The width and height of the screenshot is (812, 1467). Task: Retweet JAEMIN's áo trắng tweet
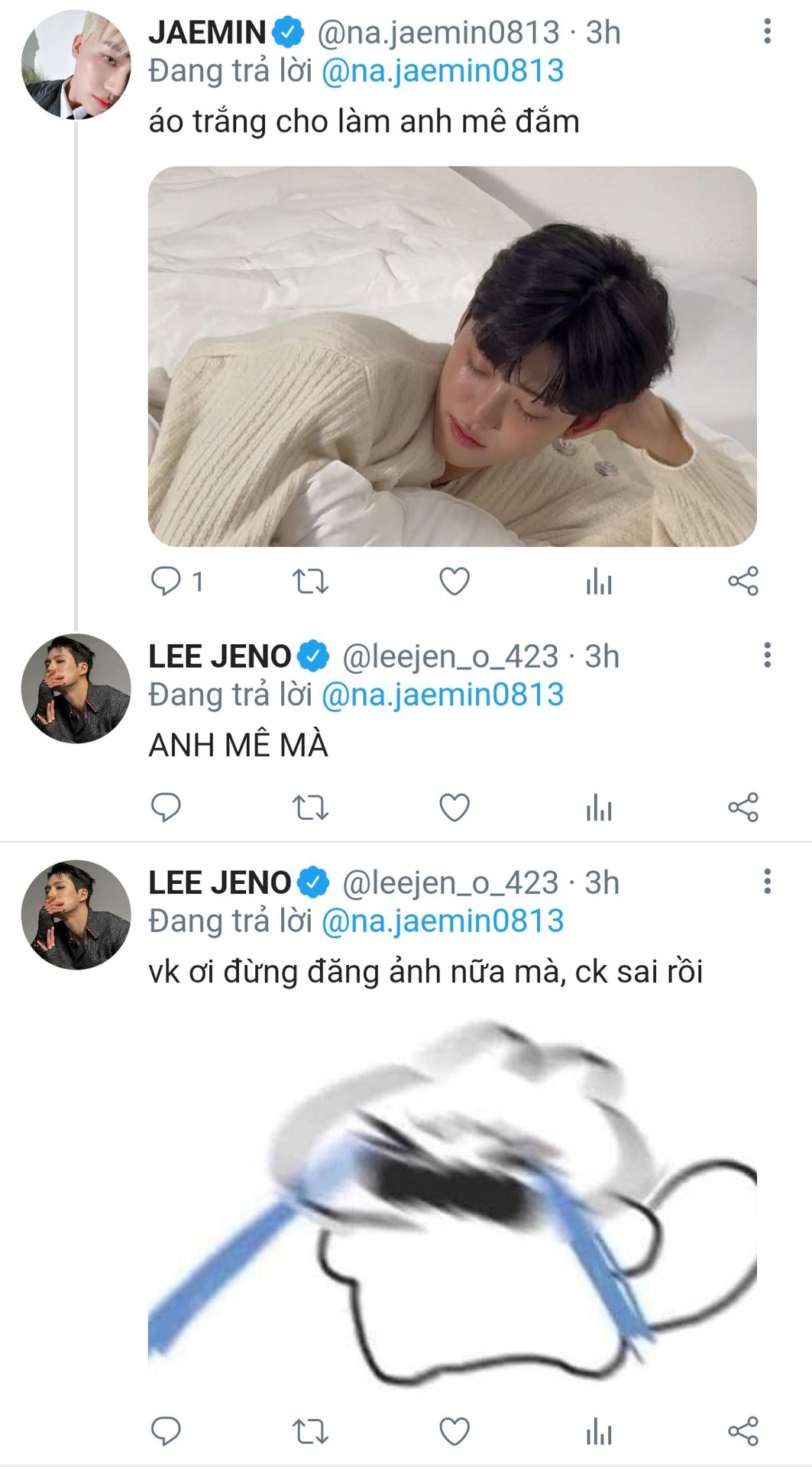(310, 581)
